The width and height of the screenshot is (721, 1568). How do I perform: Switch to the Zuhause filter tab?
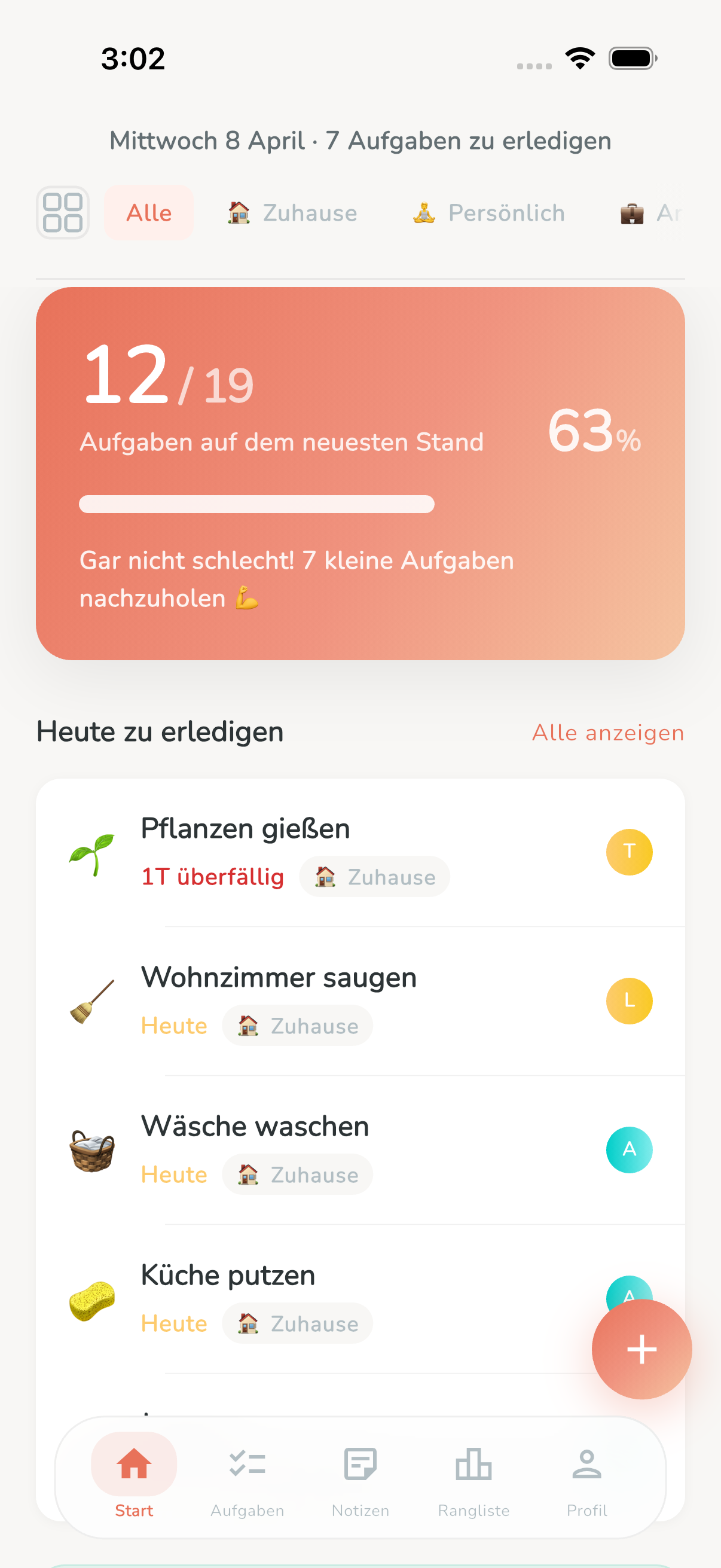pyautogui.click(x=291, y=213)
